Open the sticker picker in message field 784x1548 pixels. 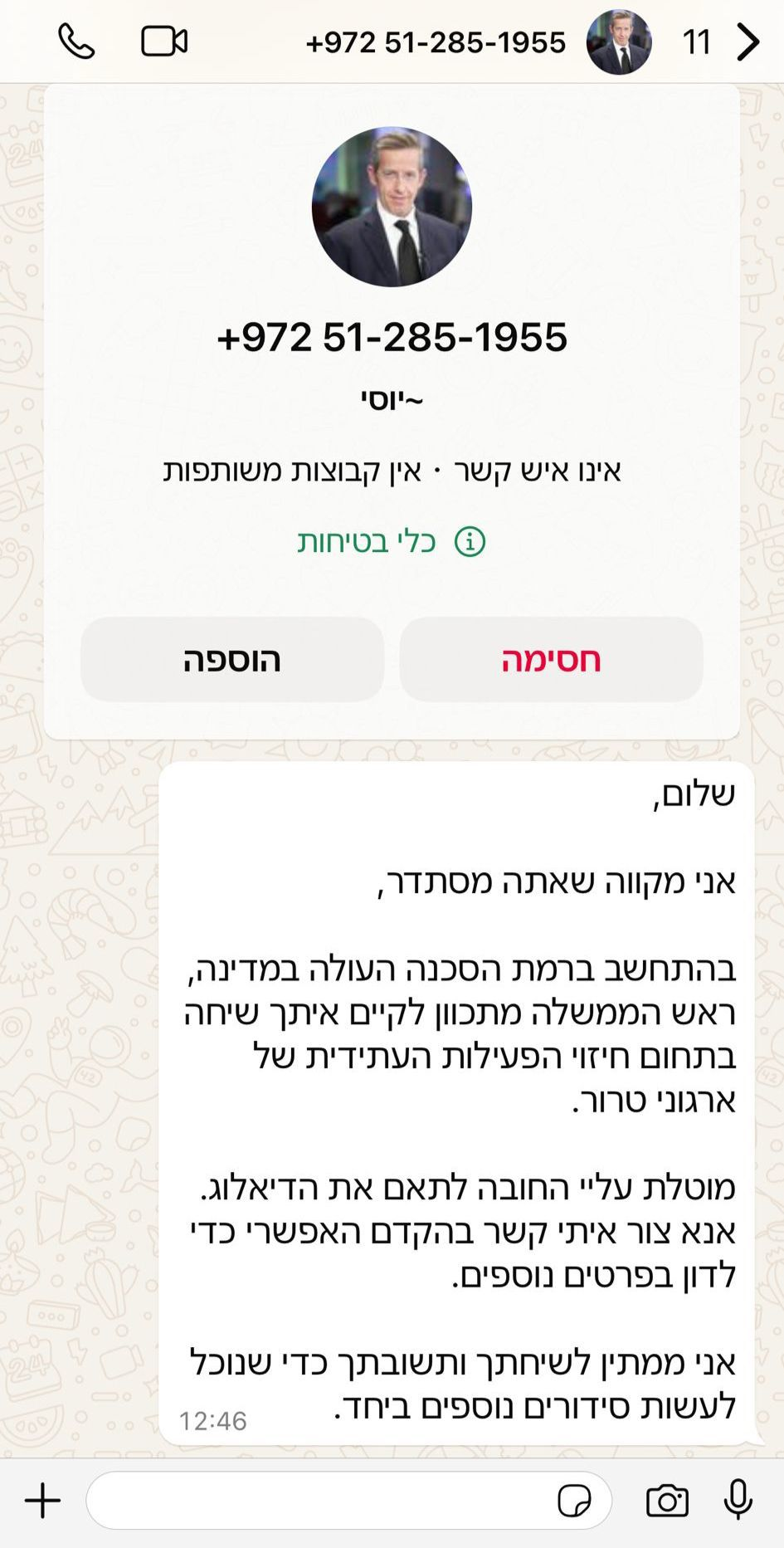point(574,1501)
